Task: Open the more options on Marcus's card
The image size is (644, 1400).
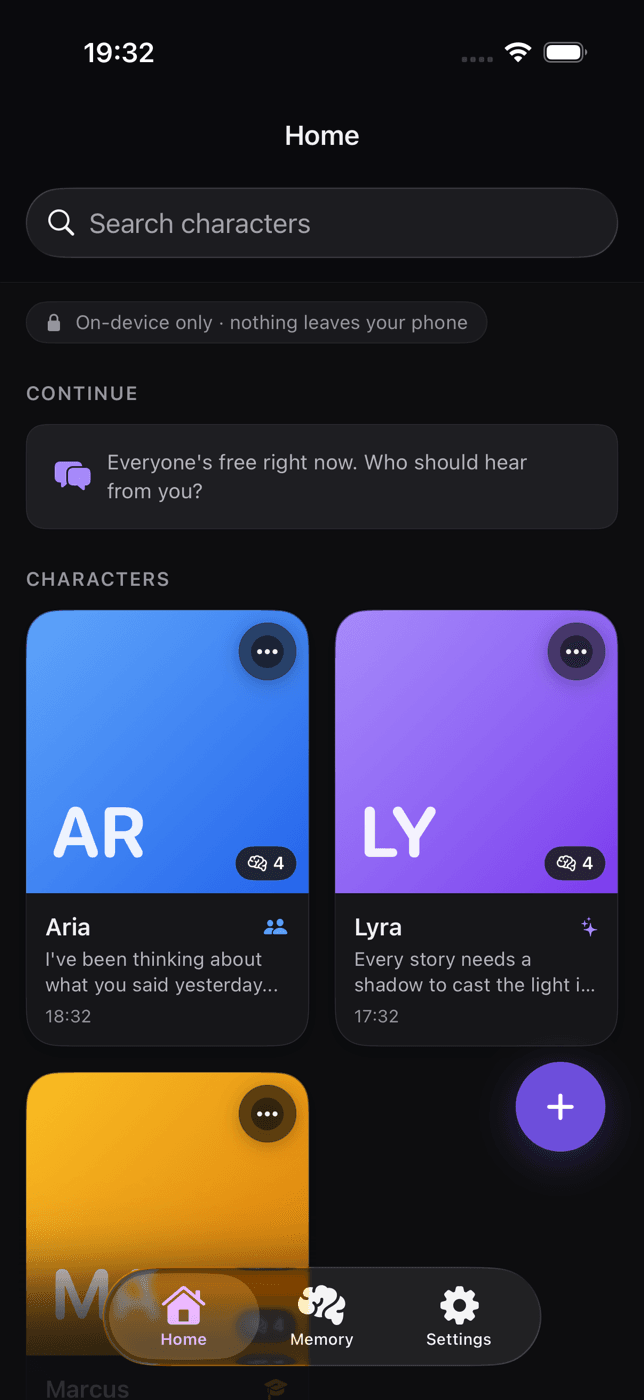Action: (267, 1114)
